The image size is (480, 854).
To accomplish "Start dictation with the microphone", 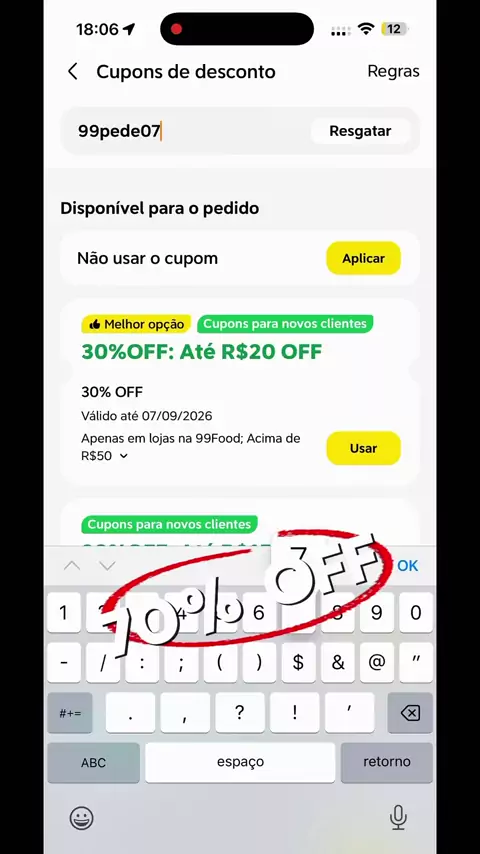I will (398, 818).
